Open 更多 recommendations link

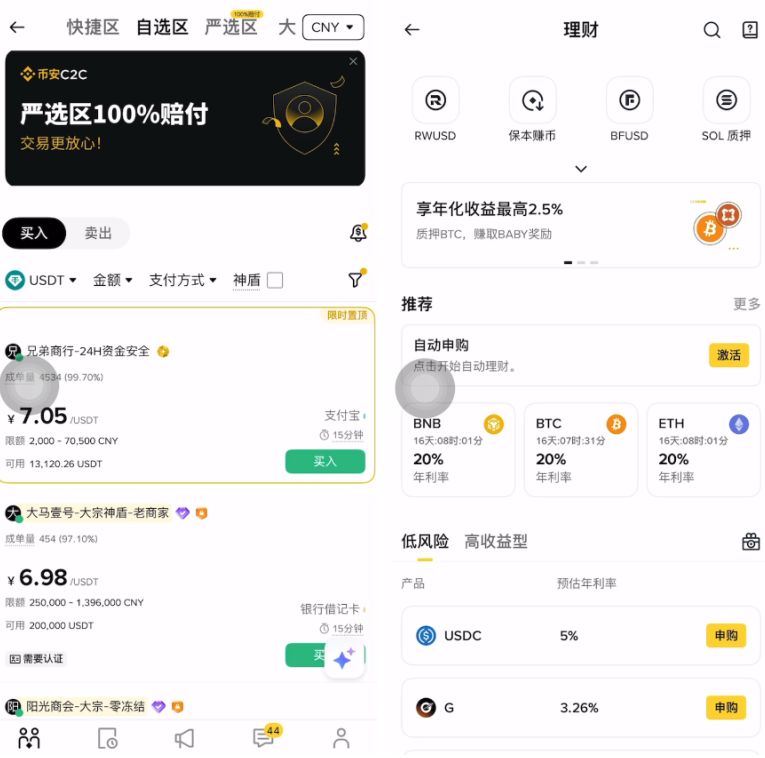pyautogui.click(x=746, y=304)
